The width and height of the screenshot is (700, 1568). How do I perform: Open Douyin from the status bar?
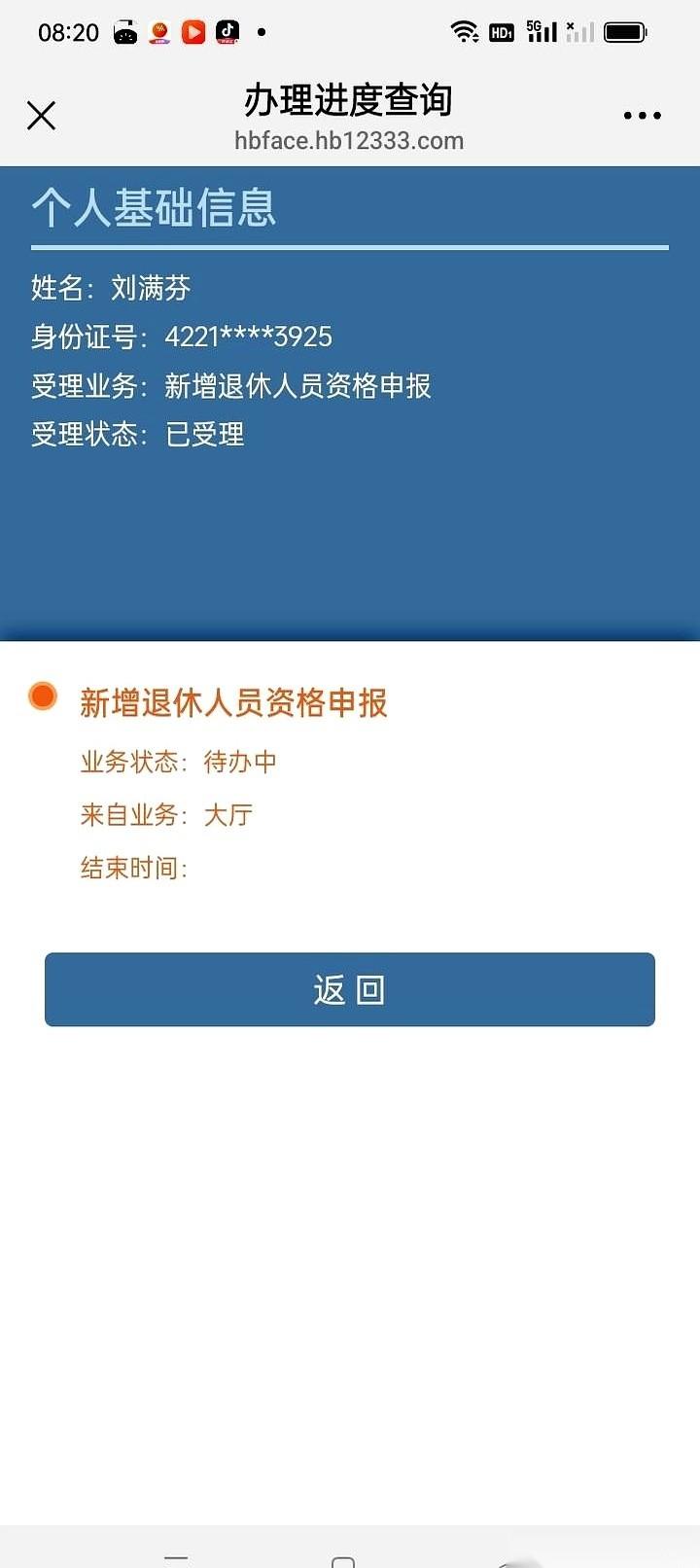(227, 31)
